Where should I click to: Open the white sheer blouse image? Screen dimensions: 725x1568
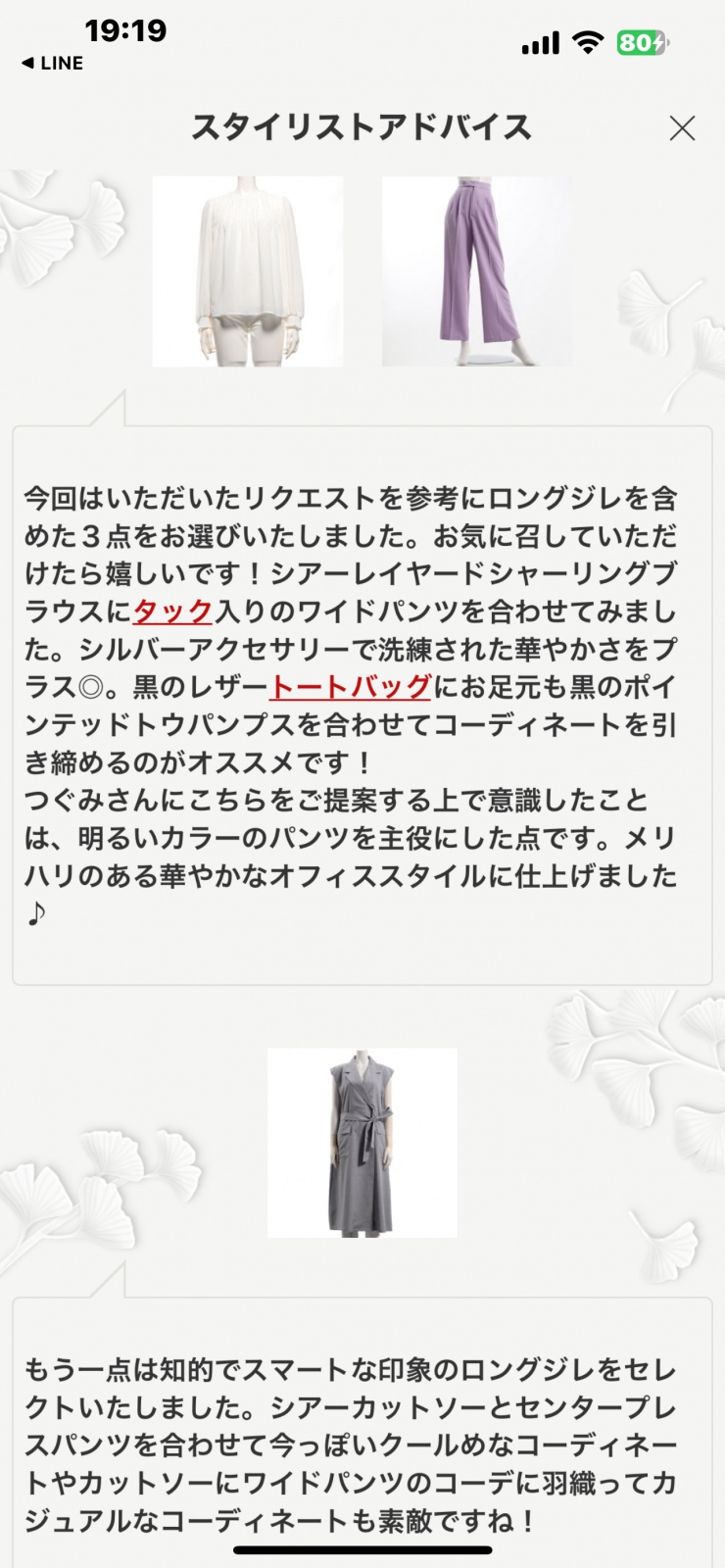248,271
